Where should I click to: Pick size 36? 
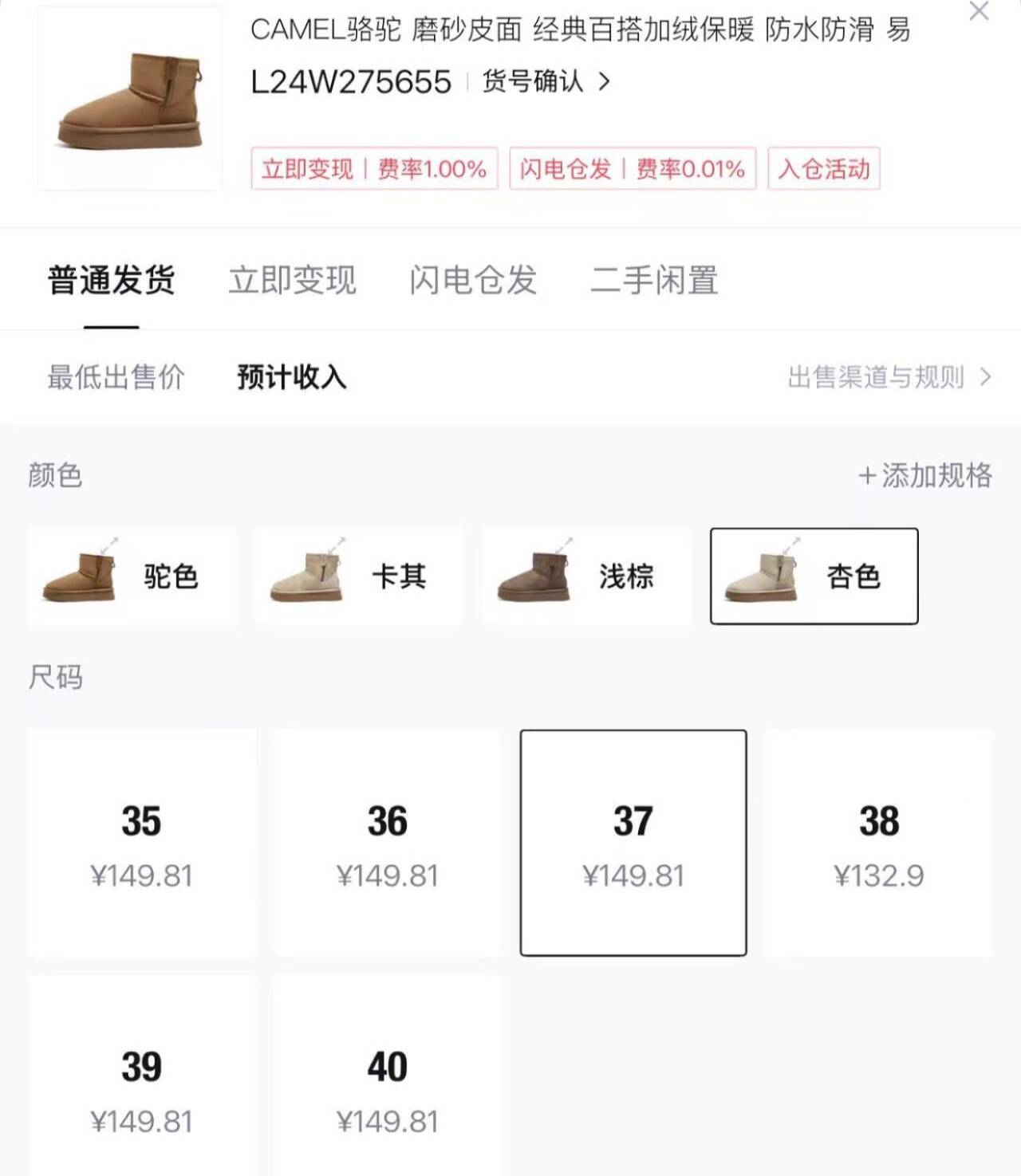point(388,843)
